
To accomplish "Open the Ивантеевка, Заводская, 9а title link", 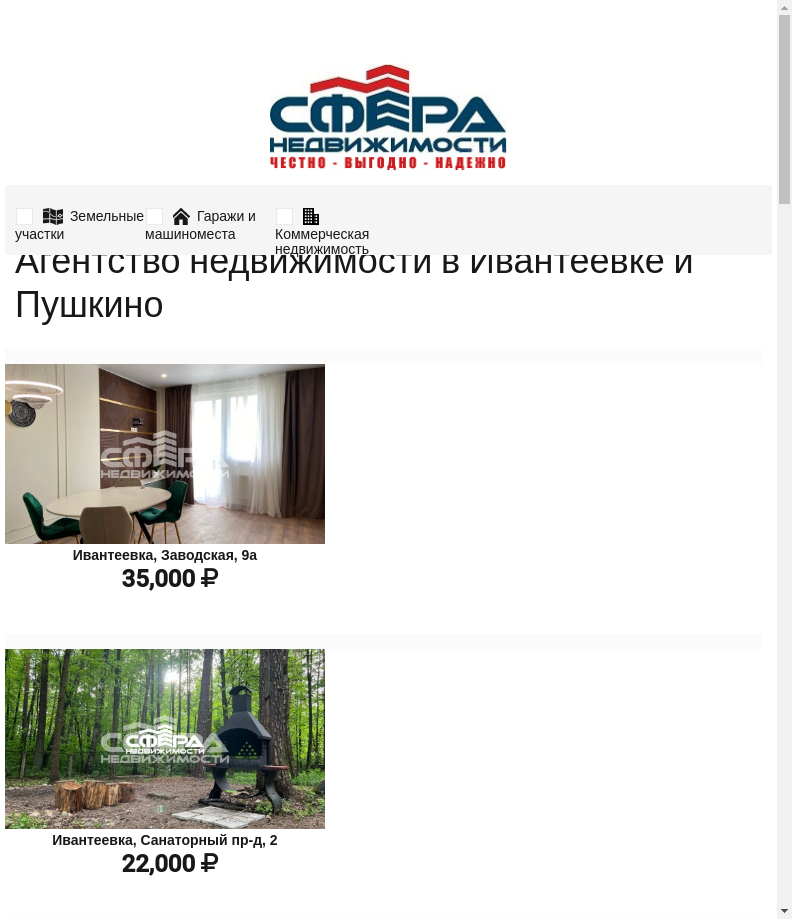I will (165, 555).
